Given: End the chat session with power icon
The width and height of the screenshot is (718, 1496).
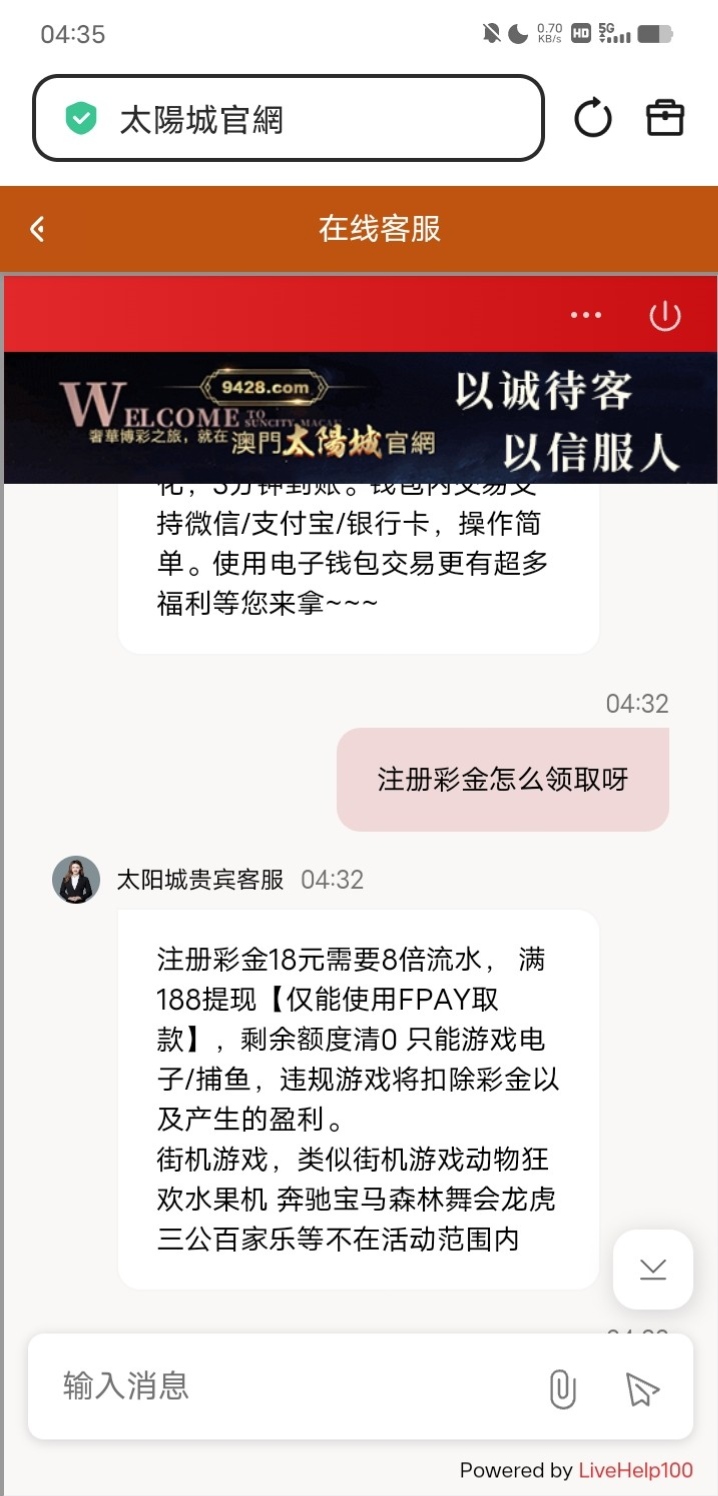Looking at the screenshot, I should [x=665, y=316].
